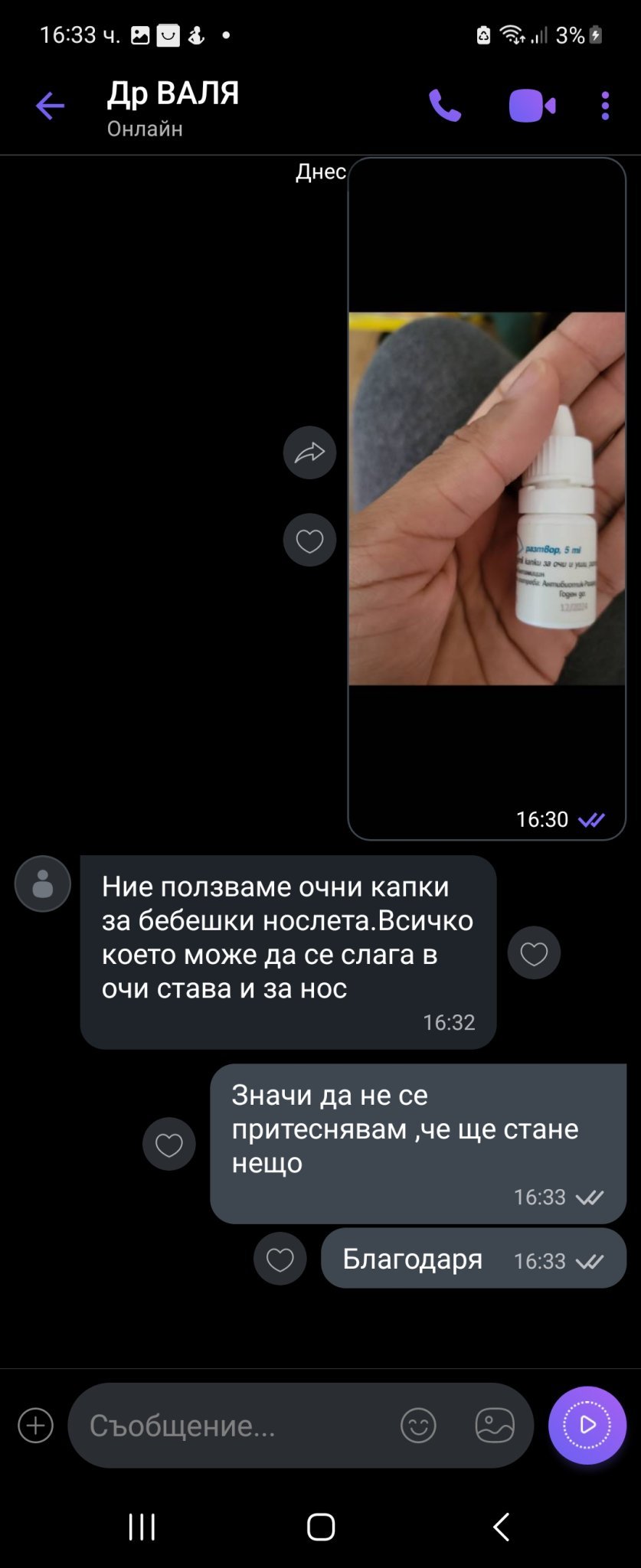This screenshot has height=1568, width=641.
Task: Tap the Съобщение text field
Action: coord(230,1426)
